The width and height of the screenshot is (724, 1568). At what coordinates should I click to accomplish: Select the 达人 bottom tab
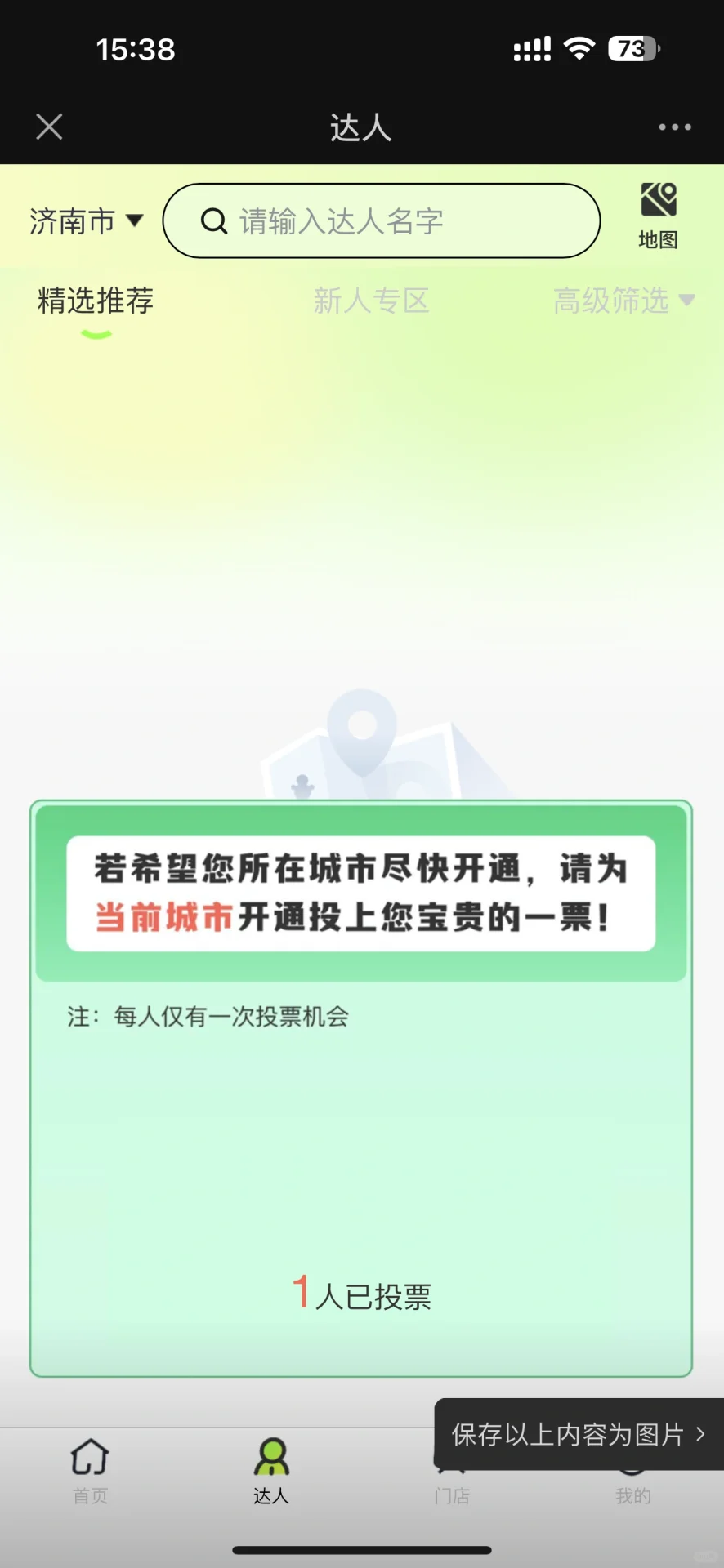click(x=271, y=1470)
